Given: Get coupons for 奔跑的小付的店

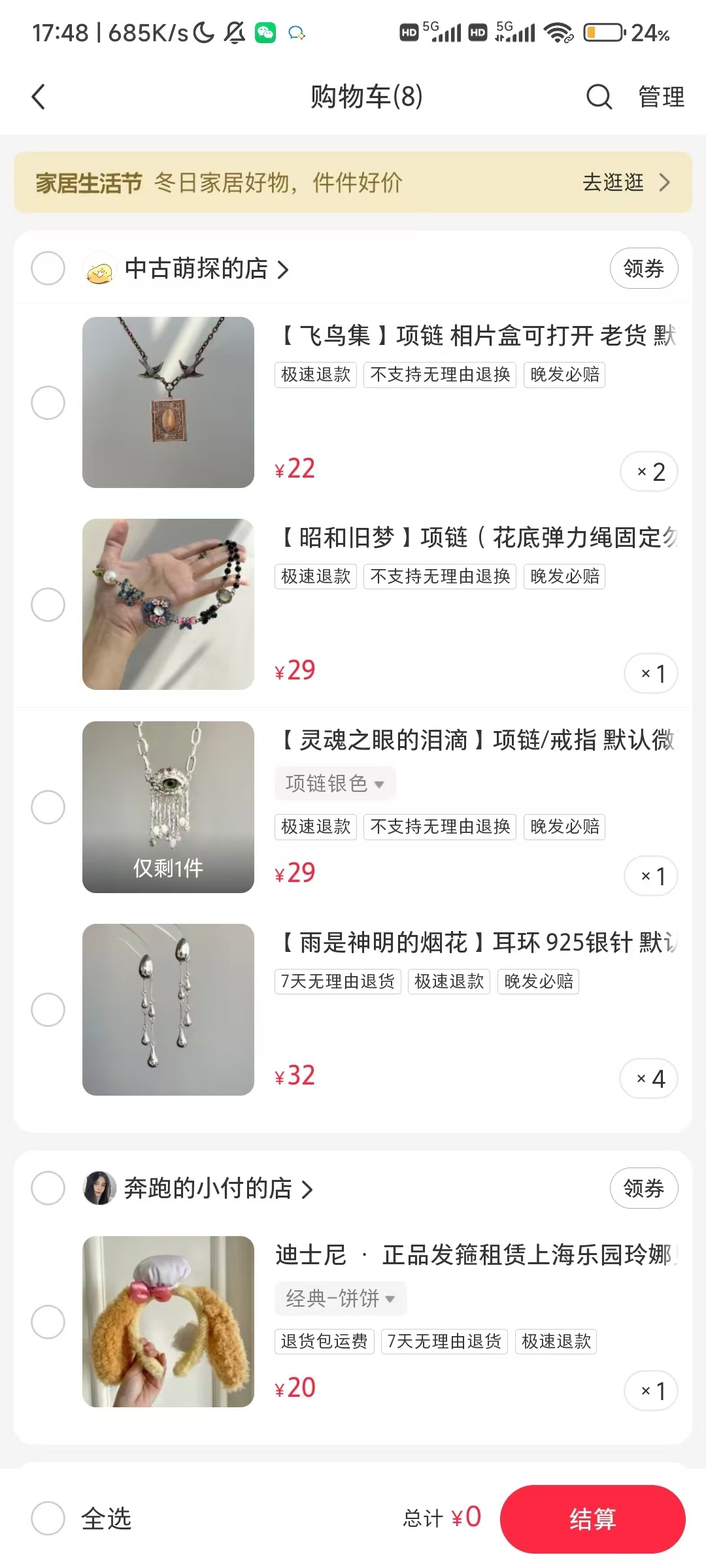Looking at the screenshot, I should click(643, 1188).
